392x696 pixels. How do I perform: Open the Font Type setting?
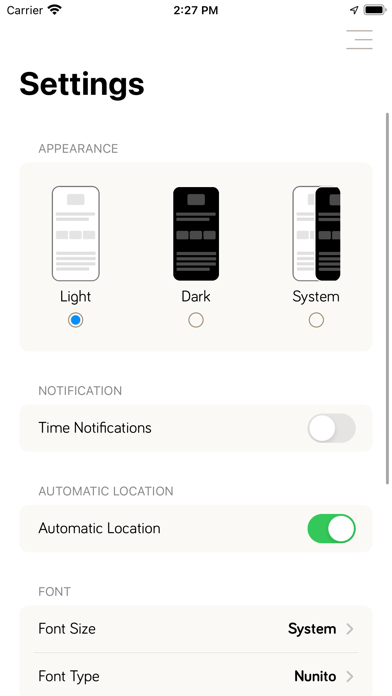pos(196,676)
